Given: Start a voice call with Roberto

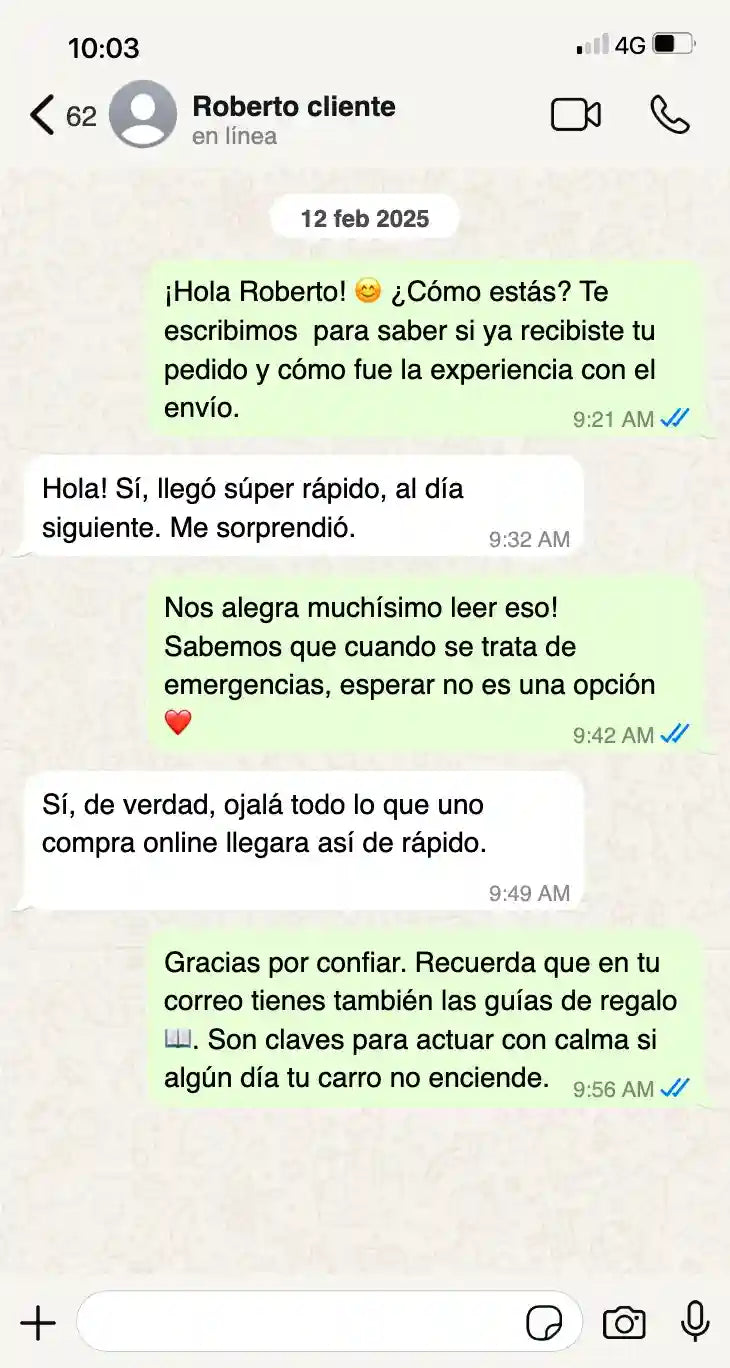Looking at the screenshot, I should pyautogui.click(x=669, y=115).
